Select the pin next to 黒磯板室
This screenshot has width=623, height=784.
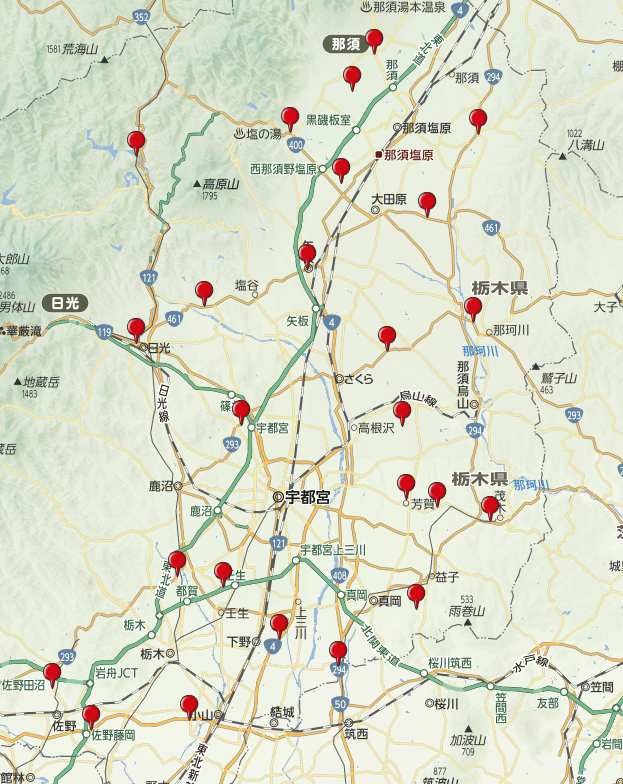pyautogui.click(x=290, y=117)
